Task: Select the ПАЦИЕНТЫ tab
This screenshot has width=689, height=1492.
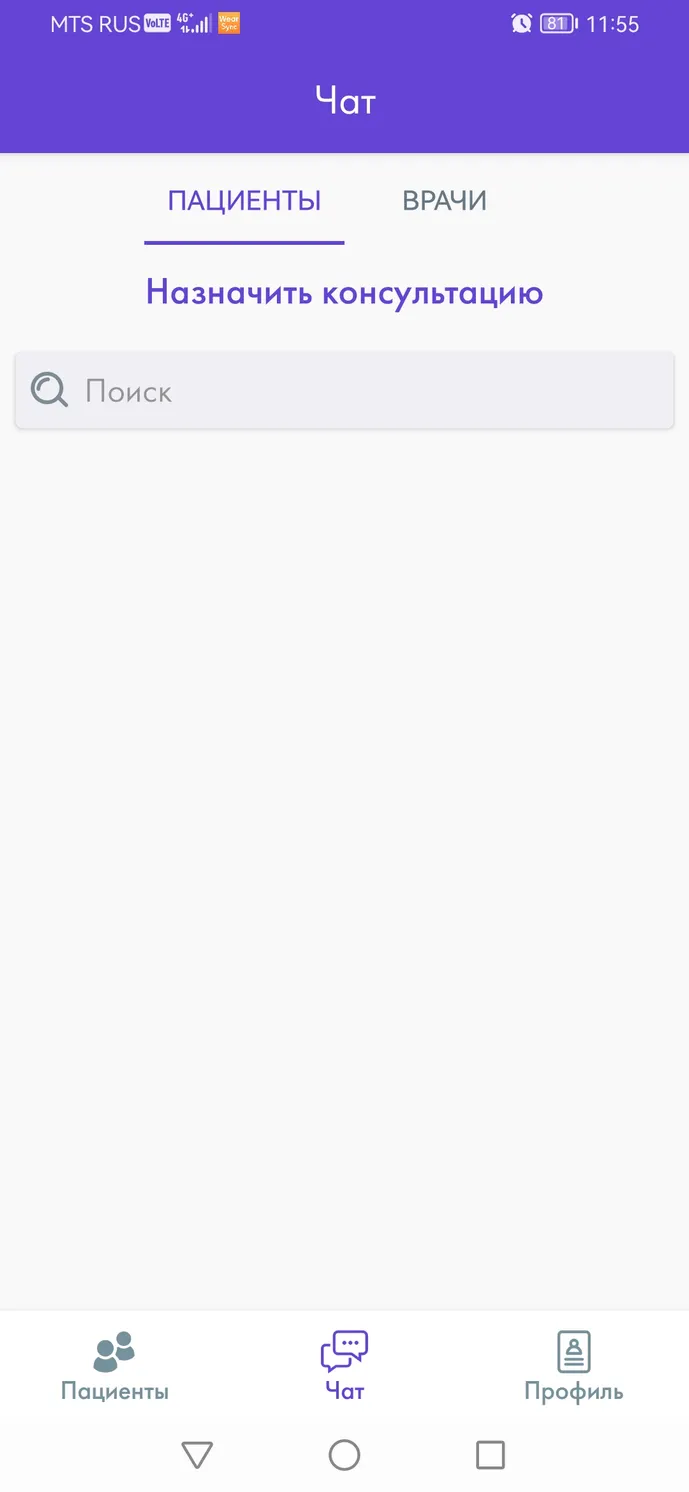Action: pyautogui.click(x=244, y=201)
